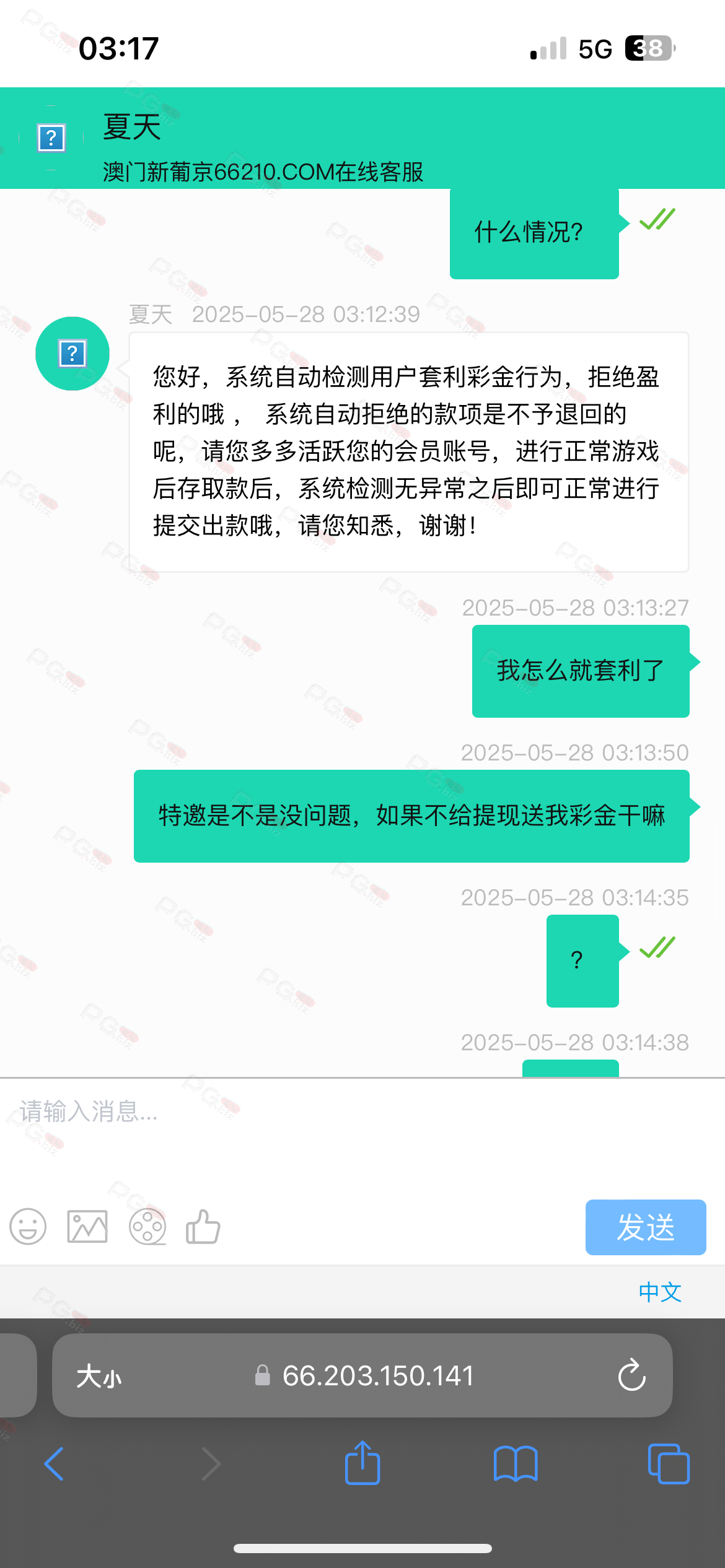725x1568 pixels.
Task: Rate the service with thumbs-up icon
Action: (203, 1227)
